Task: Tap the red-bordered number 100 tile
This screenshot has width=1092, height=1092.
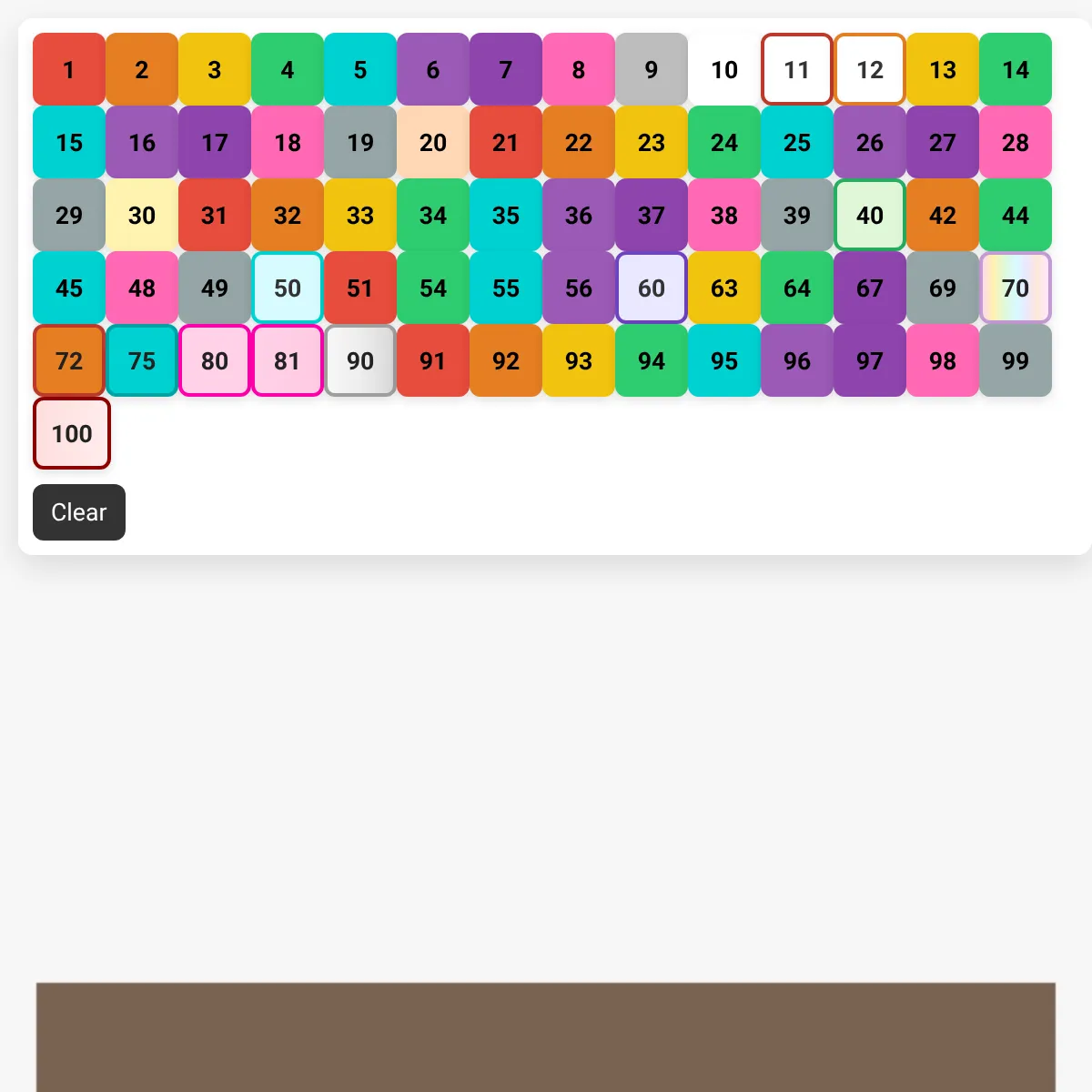Action: [x=72, y=433]
